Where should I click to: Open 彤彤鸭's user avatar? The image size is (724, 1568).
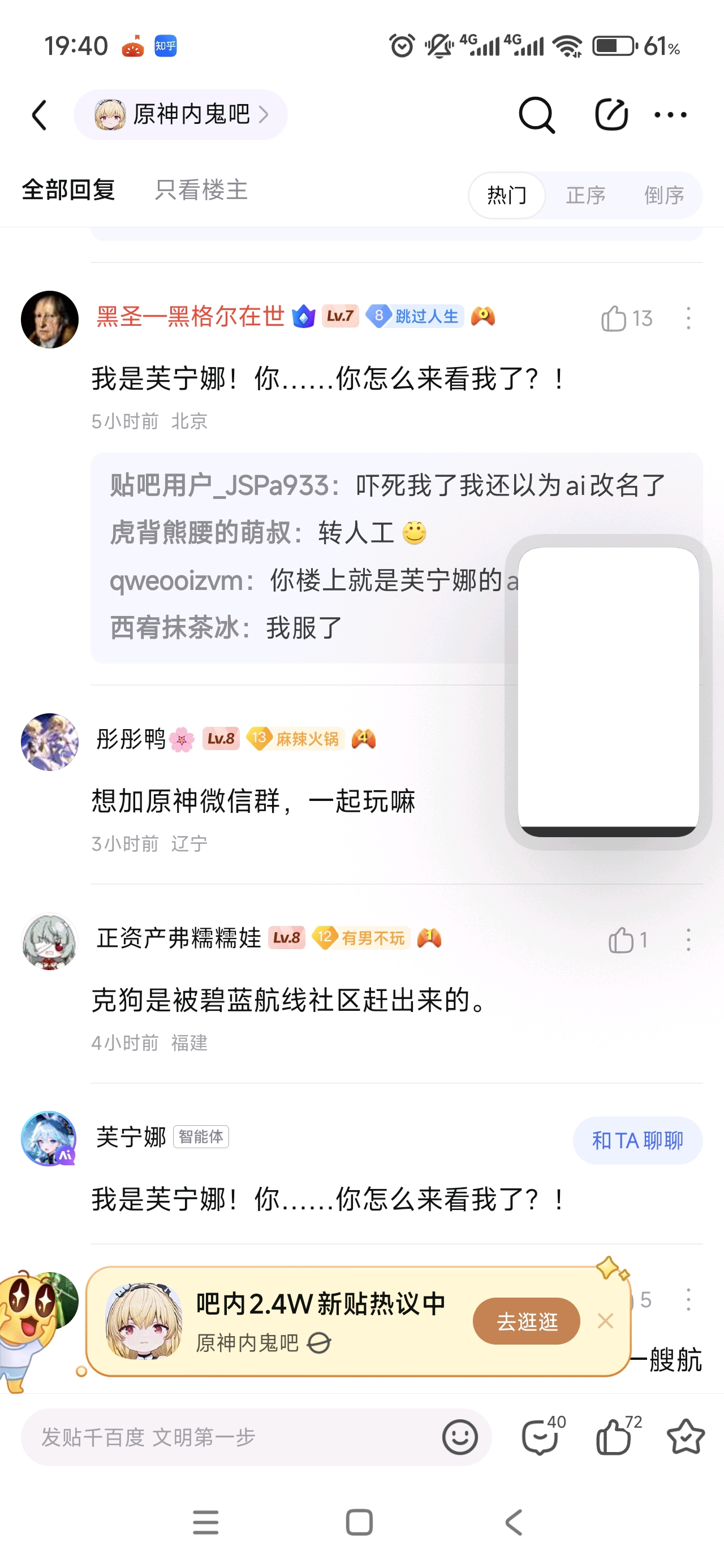coord(50,742)
